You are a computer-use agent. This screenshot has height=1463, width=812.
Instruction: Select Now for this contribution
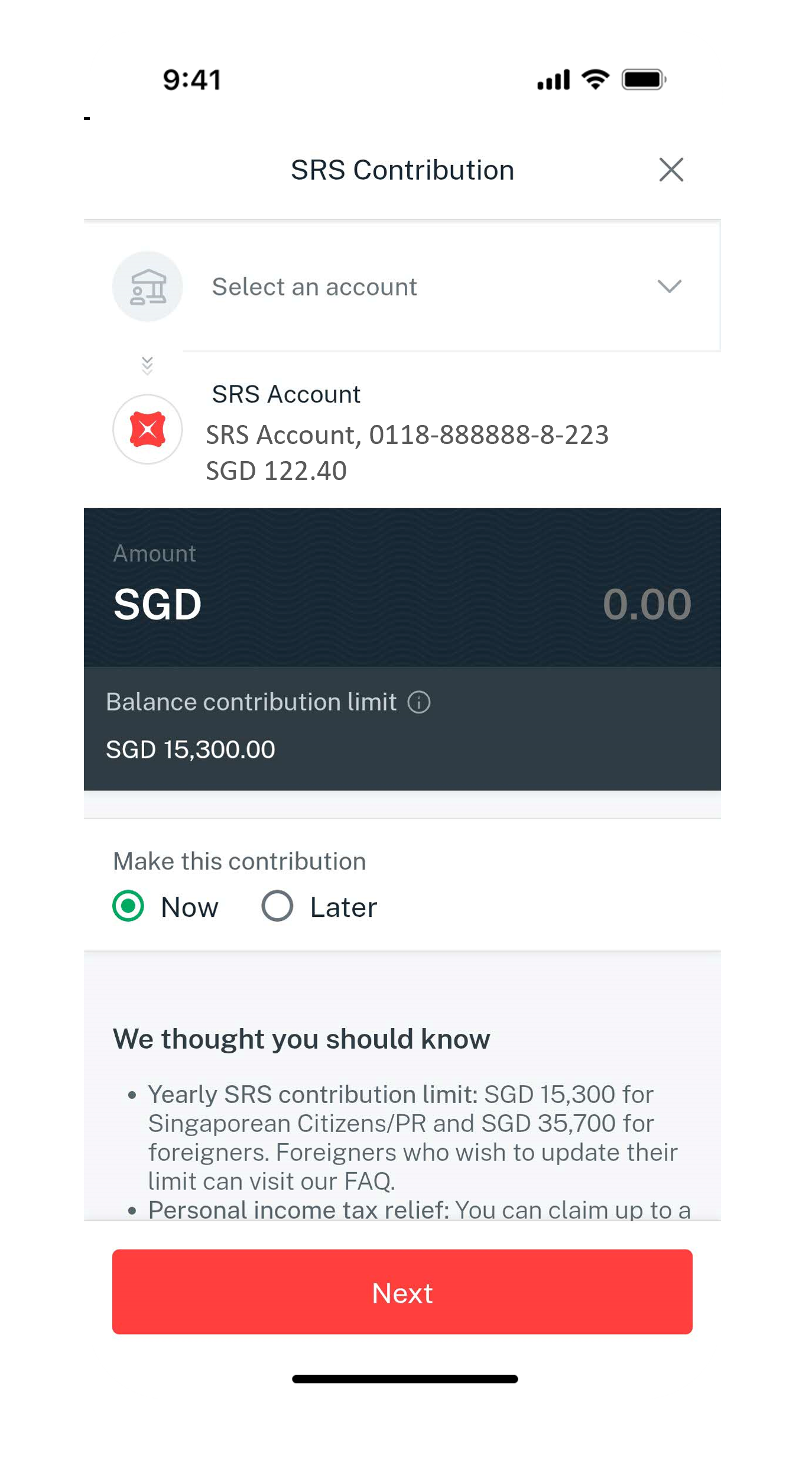point(128,906)
